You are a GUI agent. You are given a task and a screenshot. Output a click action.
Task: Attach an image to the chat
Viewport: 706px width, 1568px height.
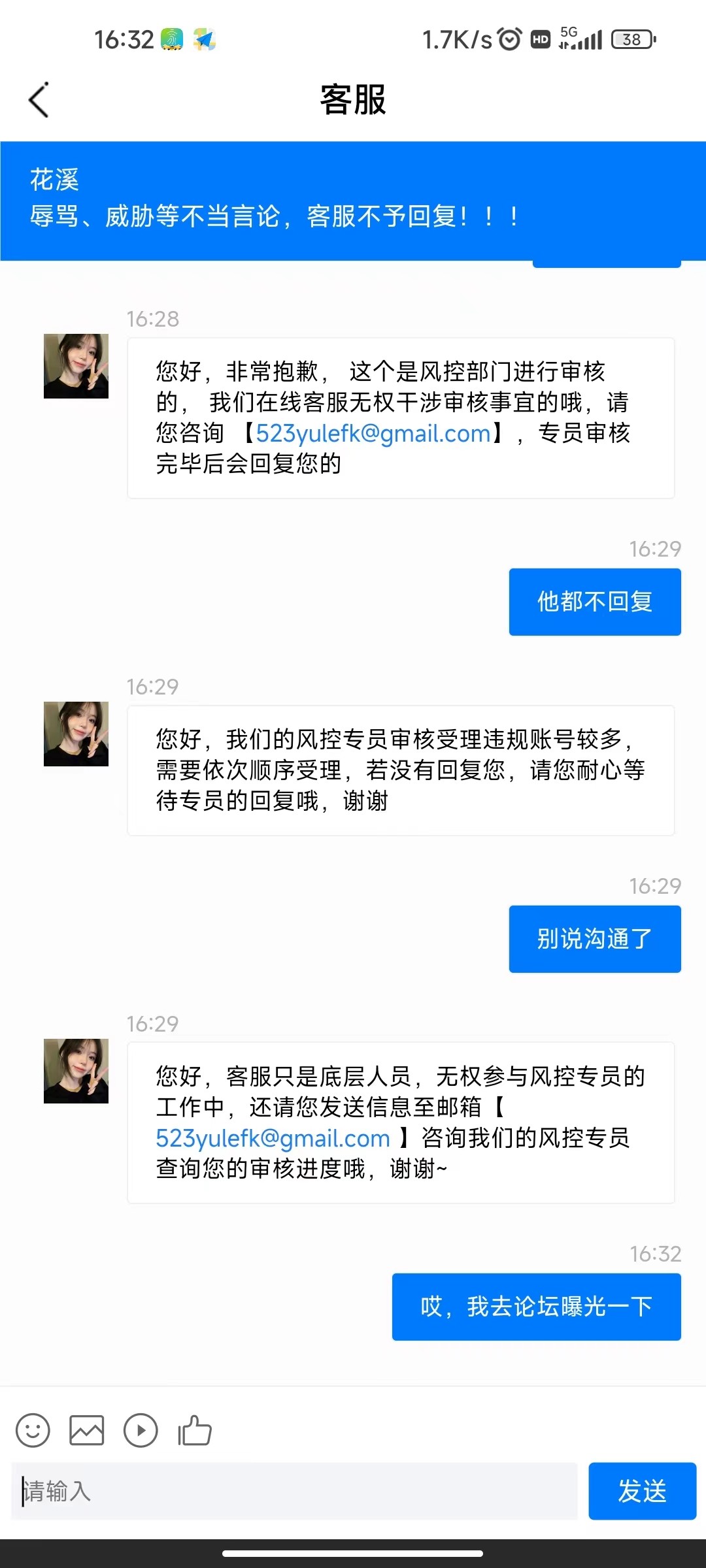click(x=87, y=1430)
